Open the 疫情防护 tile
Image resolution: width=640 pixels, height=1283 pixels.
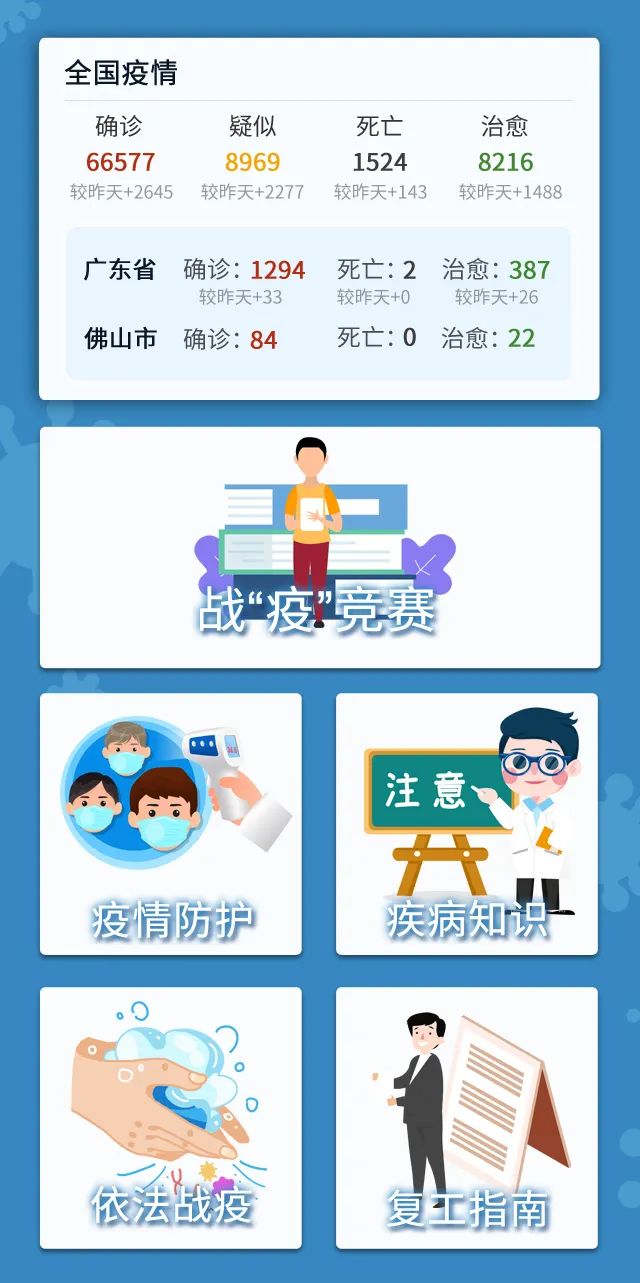pos(170,824)
